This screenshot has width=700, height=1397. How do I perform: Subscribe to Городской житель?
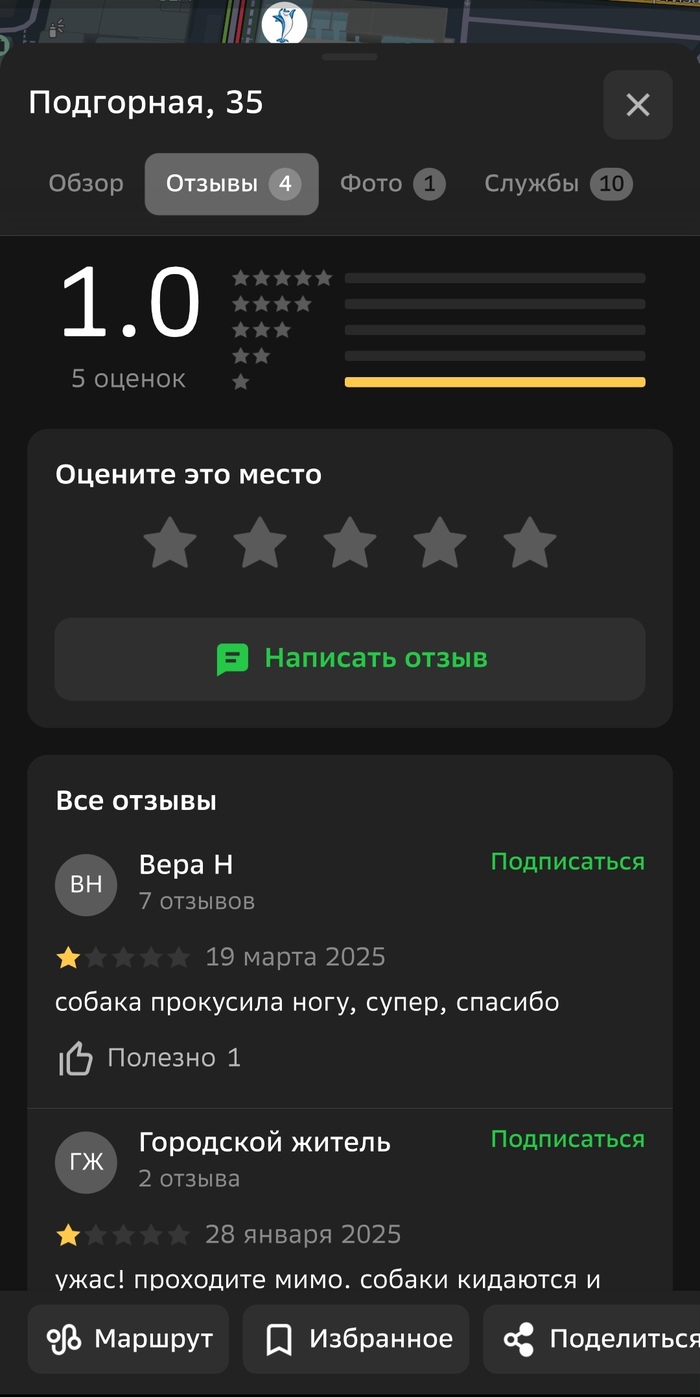click(567, 1140)
